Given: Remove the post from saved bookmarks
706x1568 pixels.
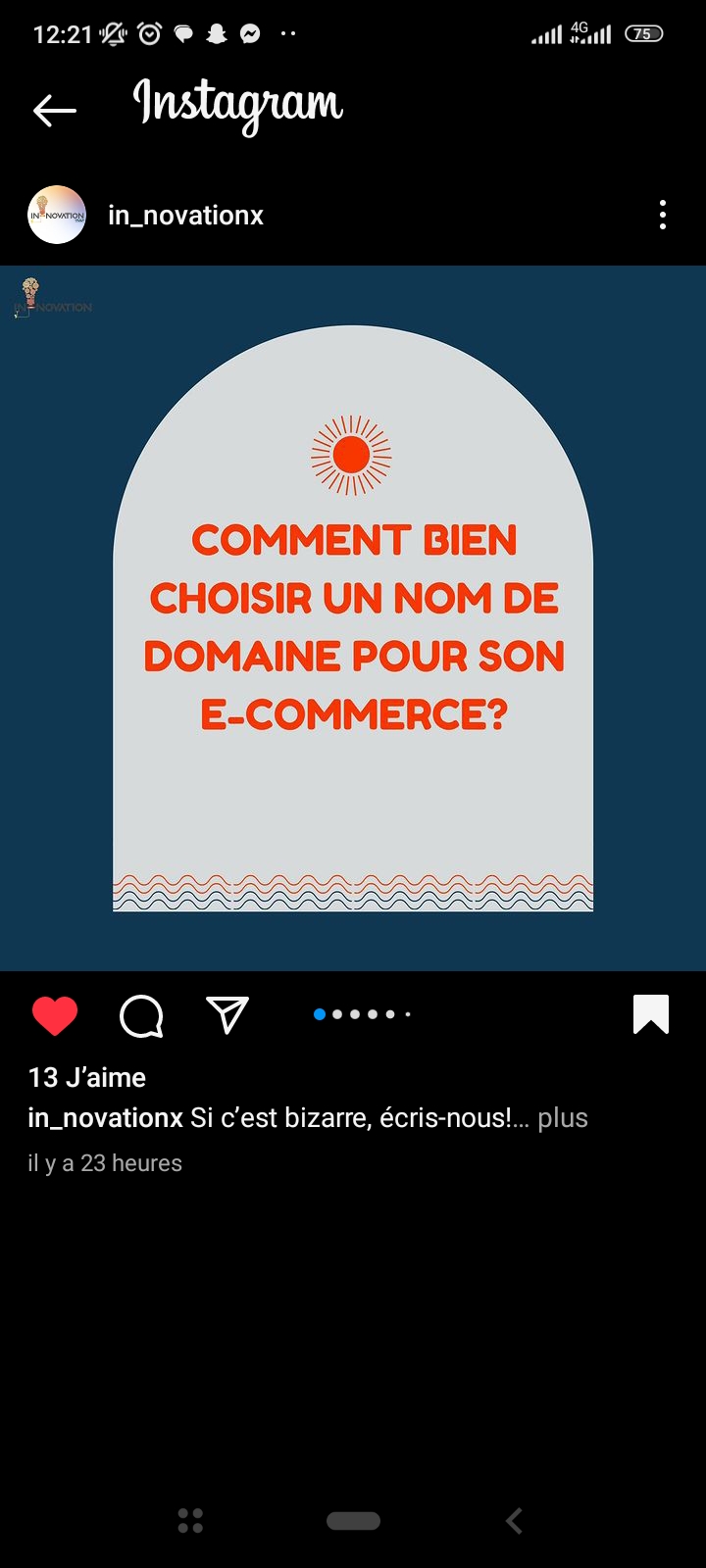Looking at the screenshot, I should [x=651, y=1014].
